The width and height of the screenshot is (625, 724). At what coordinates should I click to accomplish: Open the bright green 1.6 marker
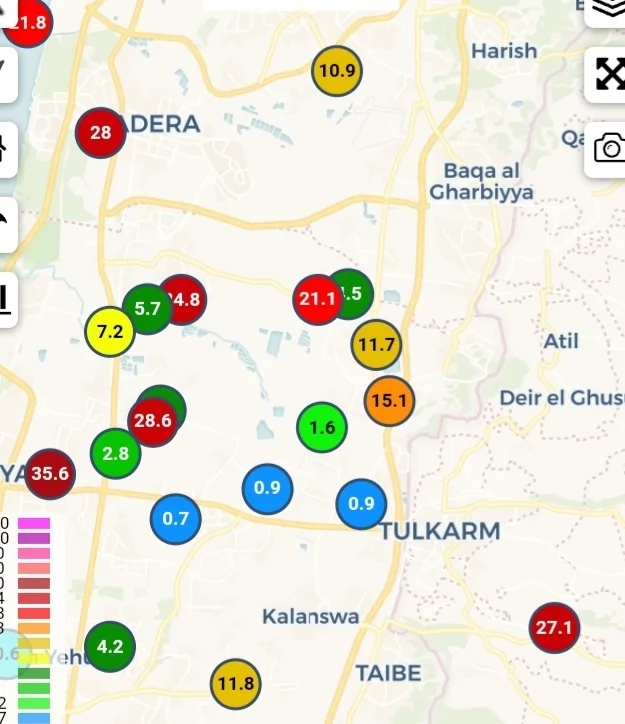click(x=322, y=428)
